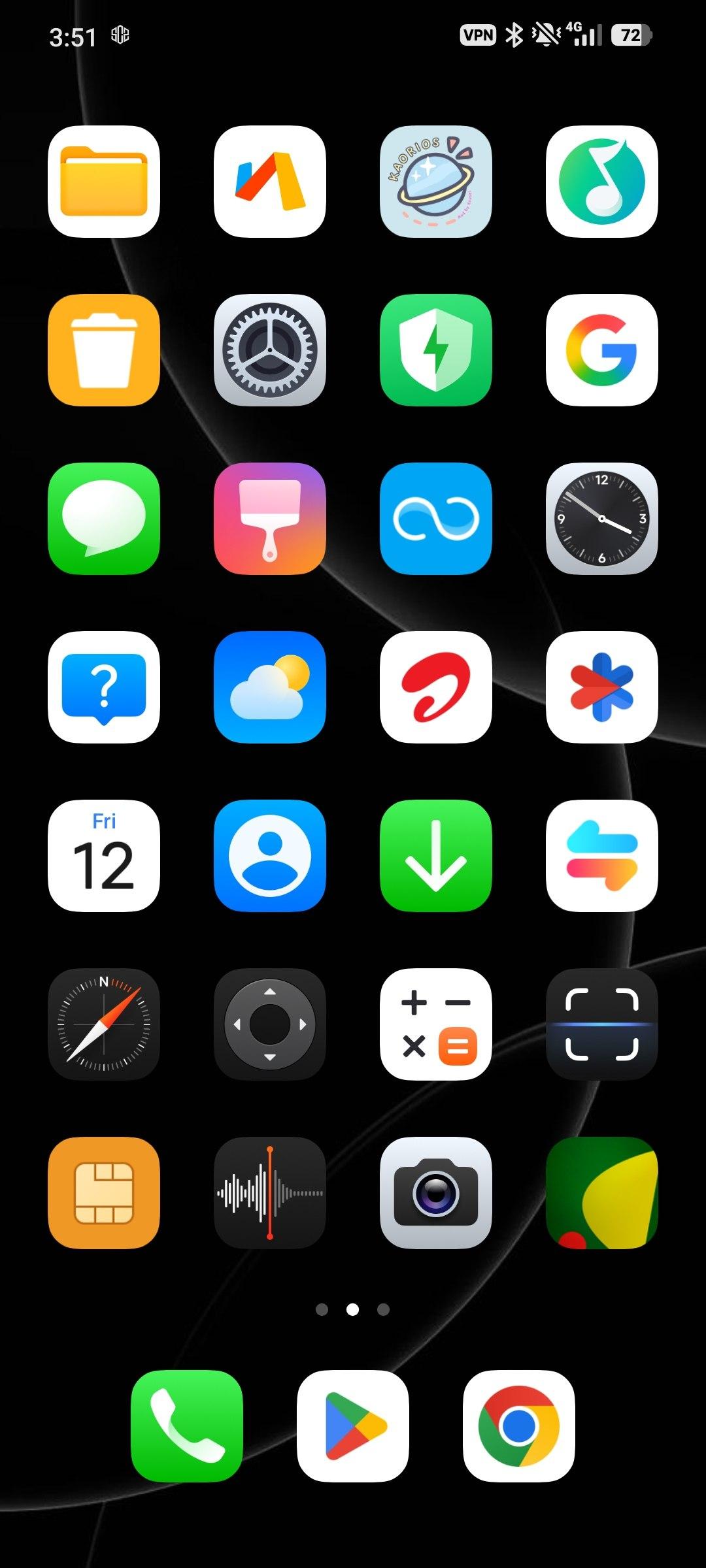Open the orange trash bin app

click(x=104, y=350)
